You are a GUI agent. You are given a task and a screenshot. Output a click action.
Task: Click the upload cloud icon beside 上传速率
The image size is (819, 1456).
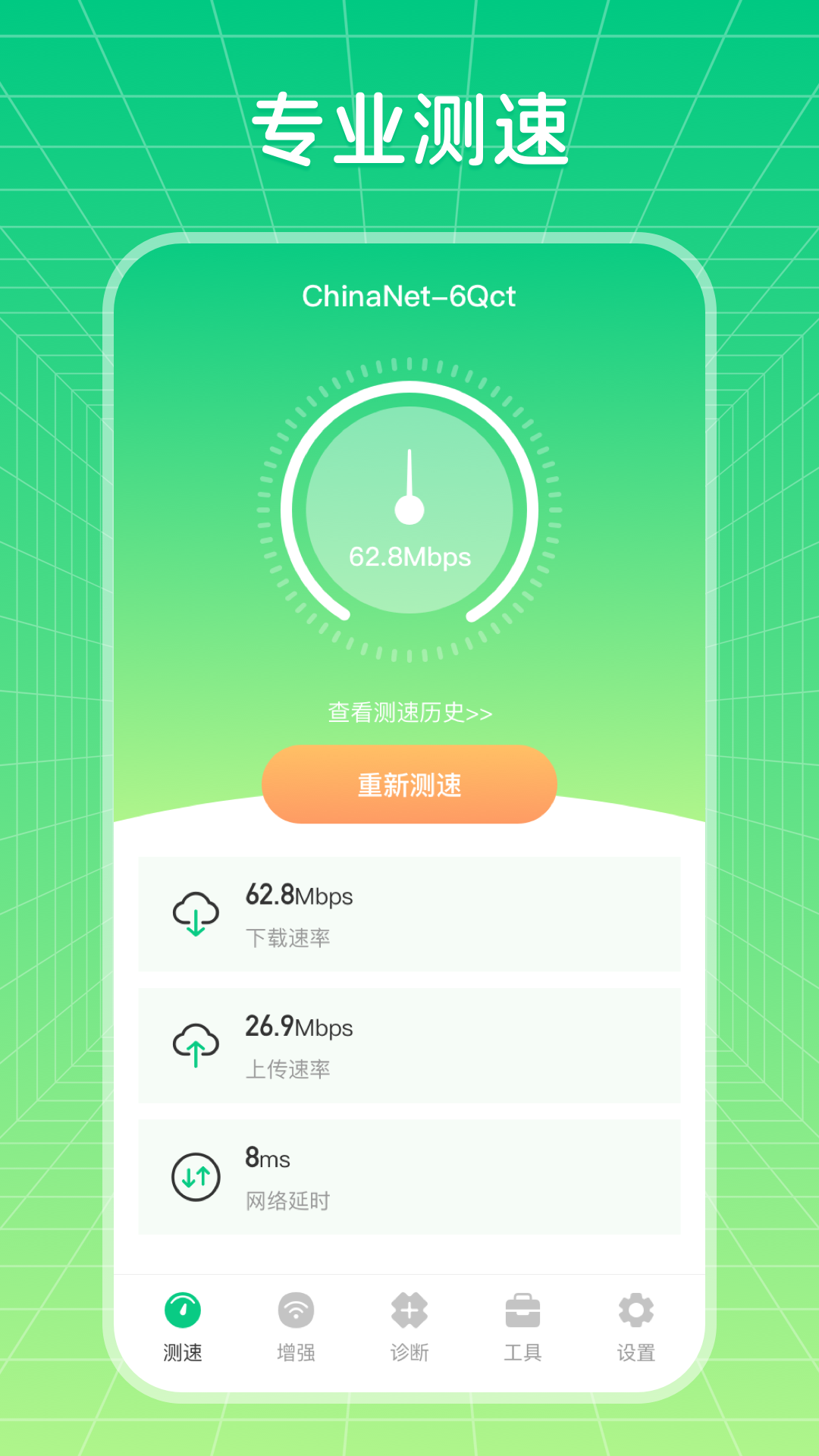(x=196, y=1045)
